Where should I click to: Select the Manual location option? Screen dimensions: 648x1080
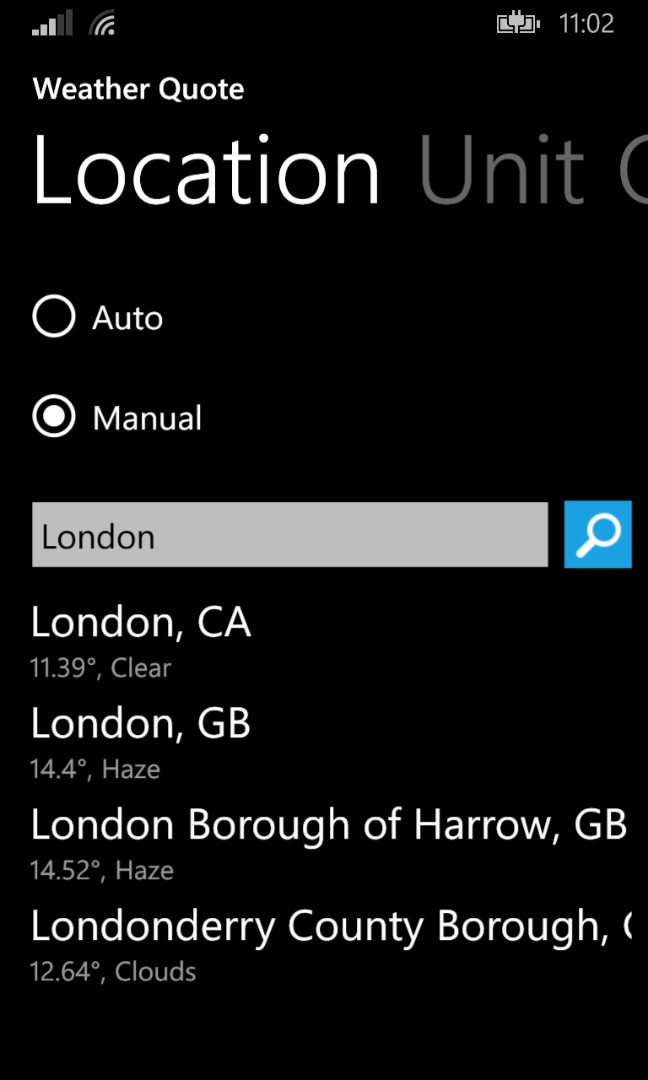click(117, 418)
